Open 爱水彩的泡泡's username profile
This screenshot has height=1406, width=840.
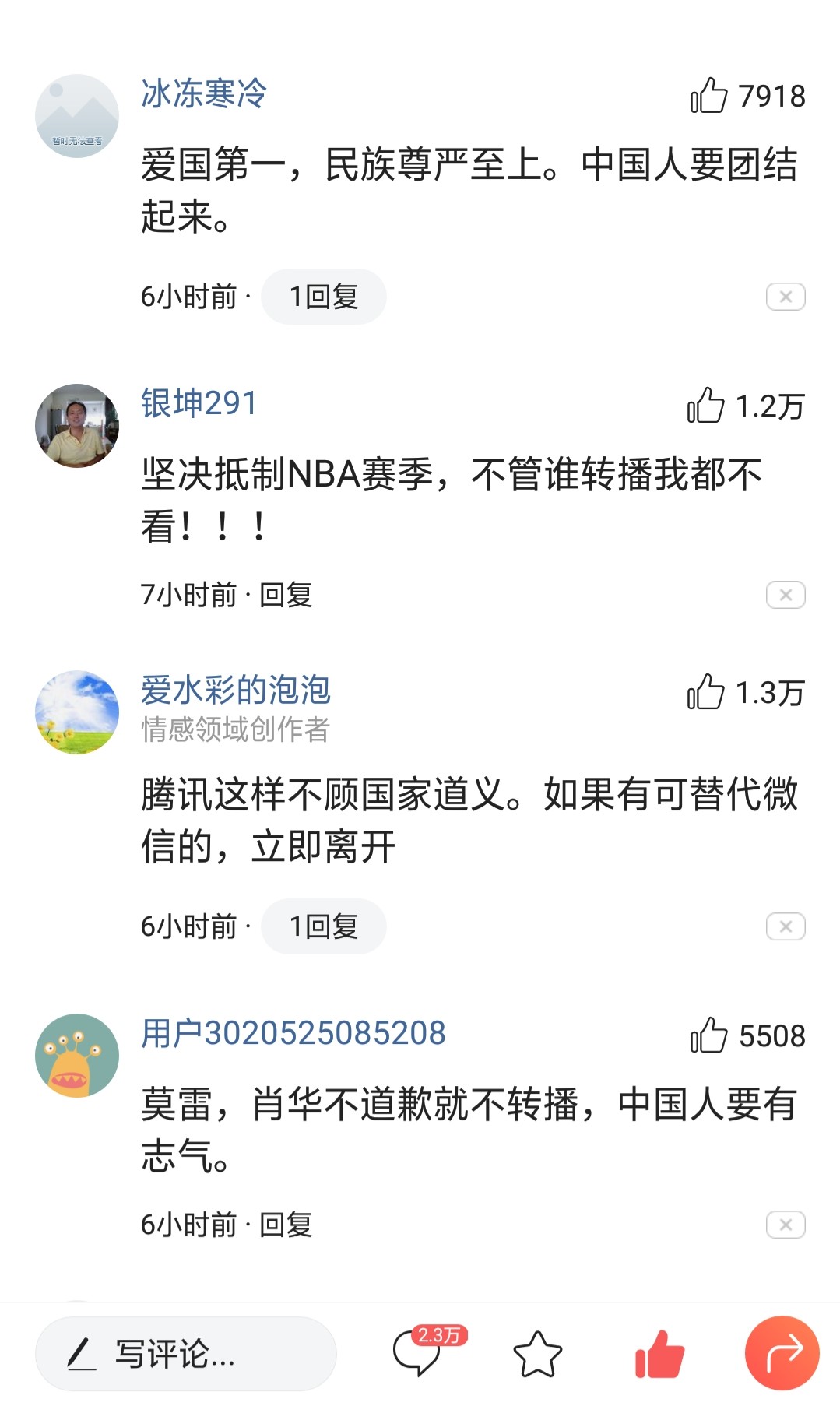point(235,690)
